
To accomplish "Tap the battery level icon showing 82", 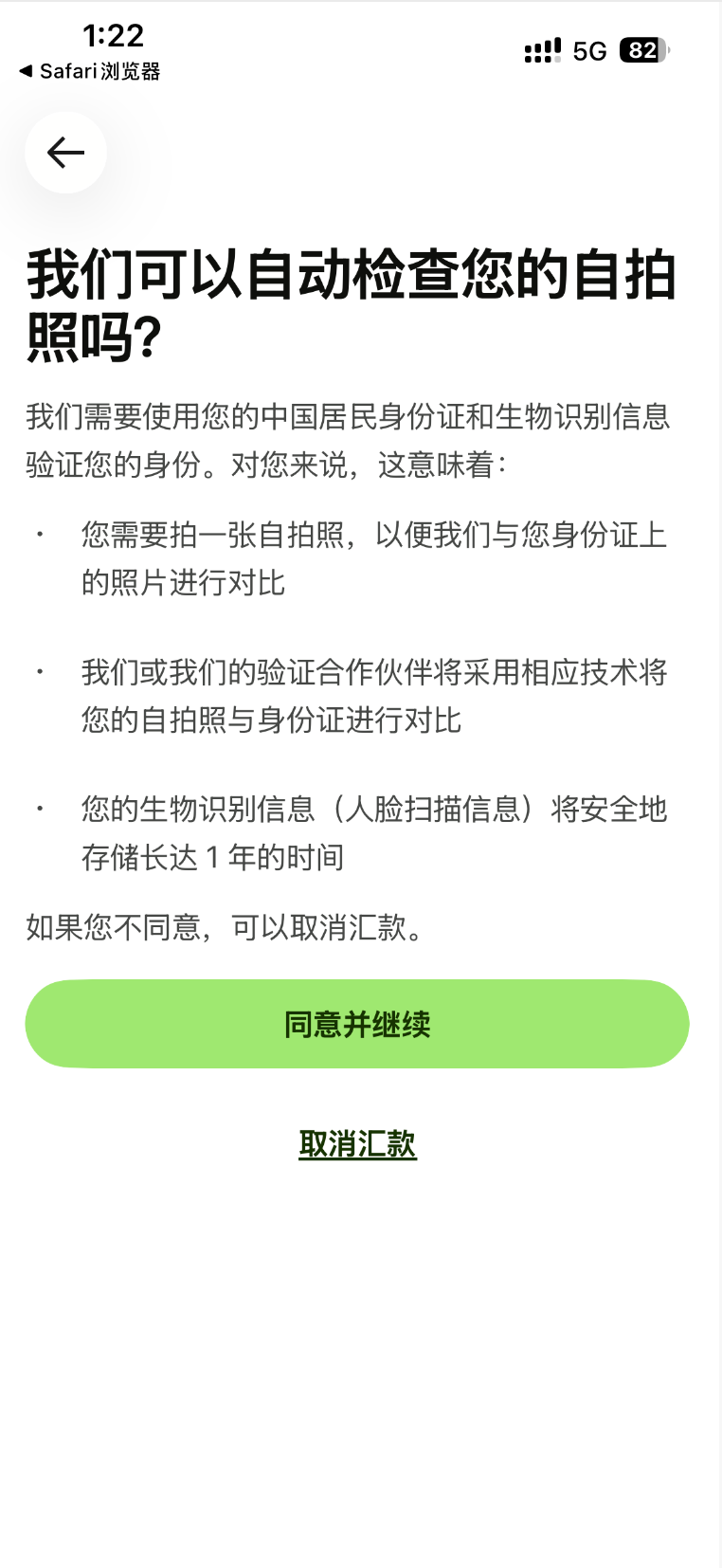I will pyautogui.click(x=642, y=50).
